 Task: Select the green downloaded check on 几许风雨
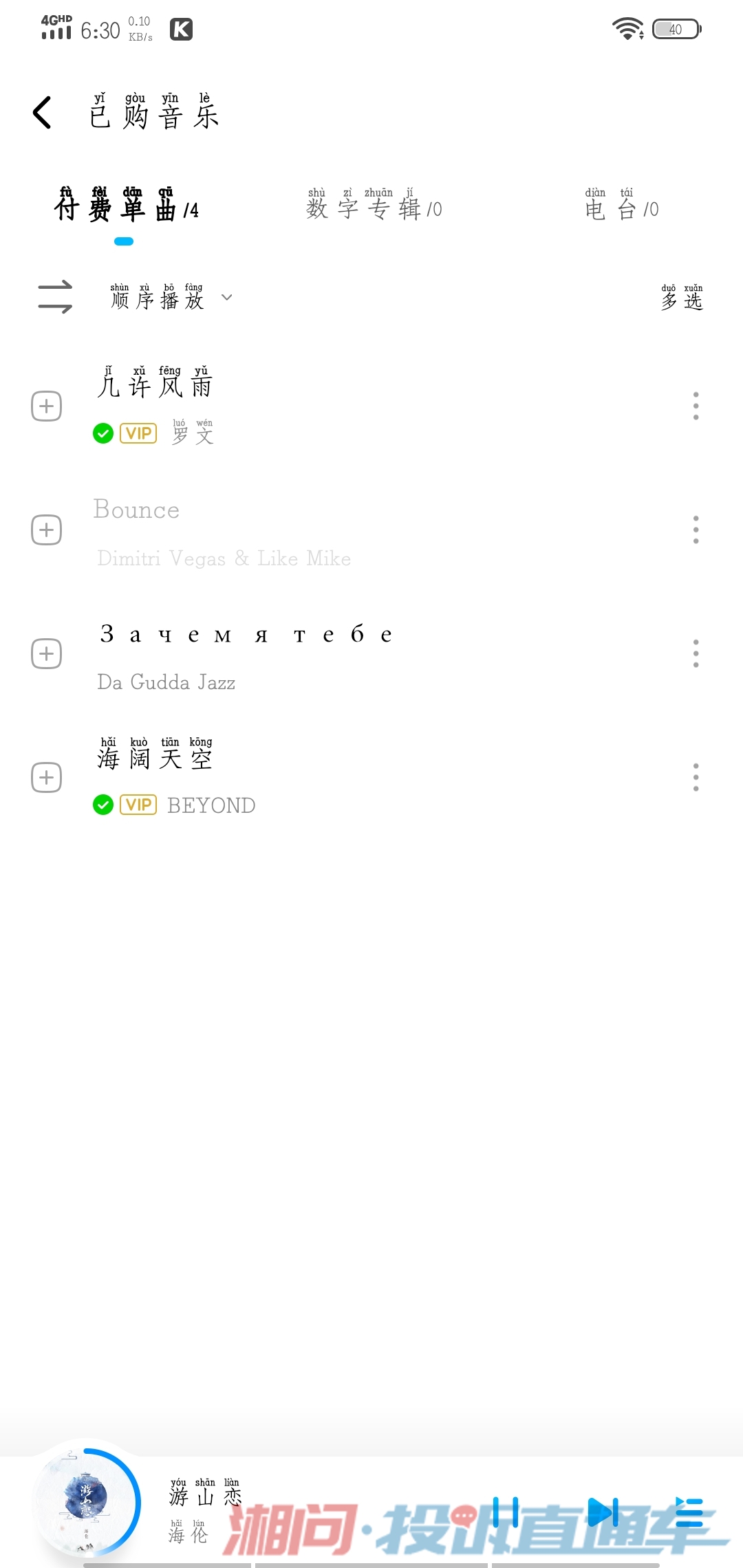103,433
